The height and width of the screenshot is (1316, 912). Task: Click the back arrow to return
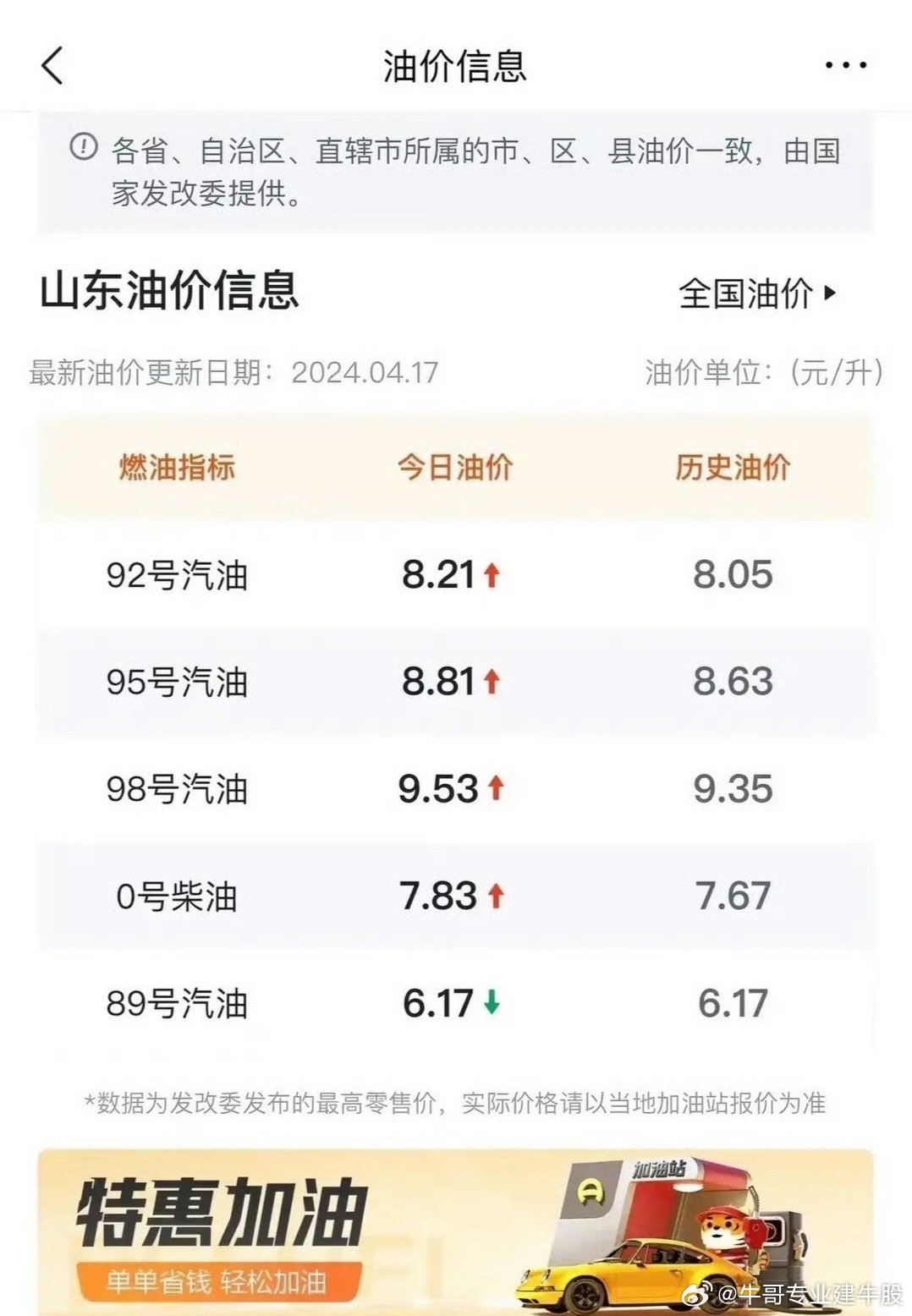(52, 65)
